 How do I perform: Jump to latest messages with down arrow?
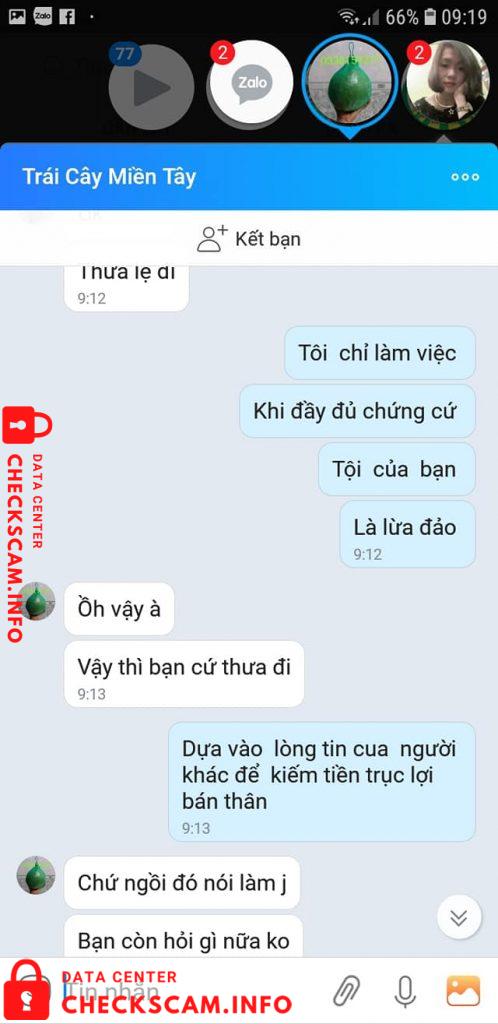click(x=459, y=918)
